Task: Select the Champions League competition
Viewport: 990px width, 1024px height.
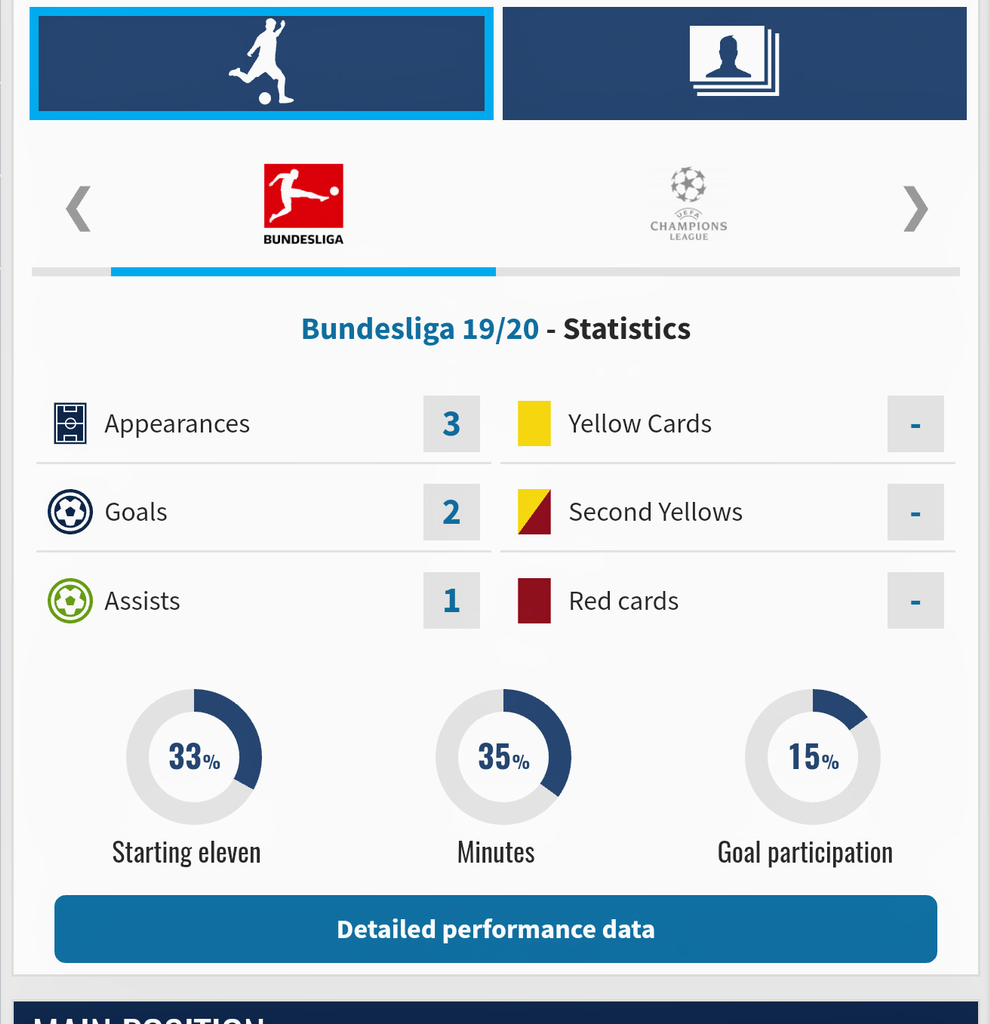Action: coord(688,205)
